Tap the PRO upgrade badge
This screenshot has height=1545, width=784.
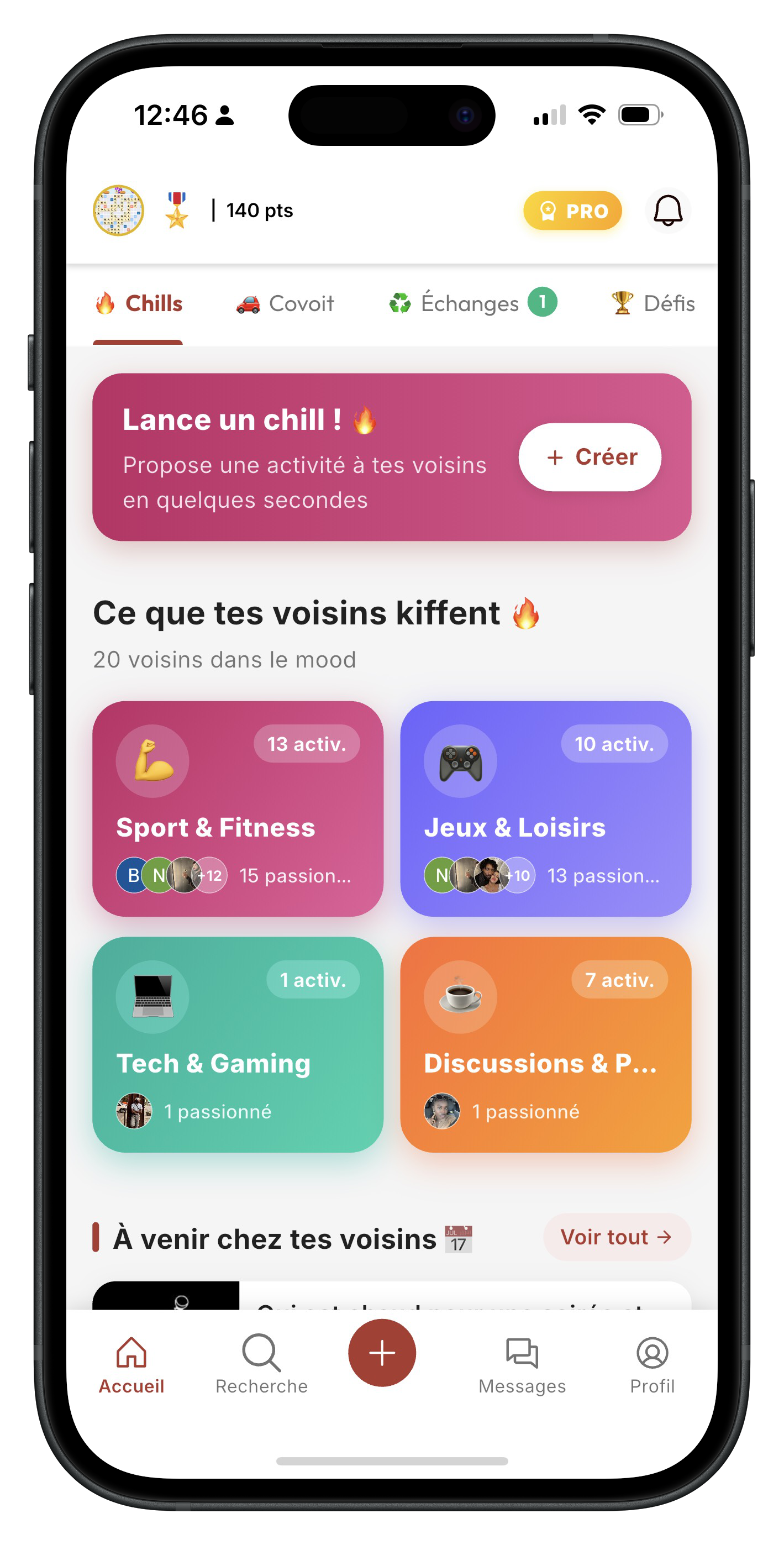[572, 211]
